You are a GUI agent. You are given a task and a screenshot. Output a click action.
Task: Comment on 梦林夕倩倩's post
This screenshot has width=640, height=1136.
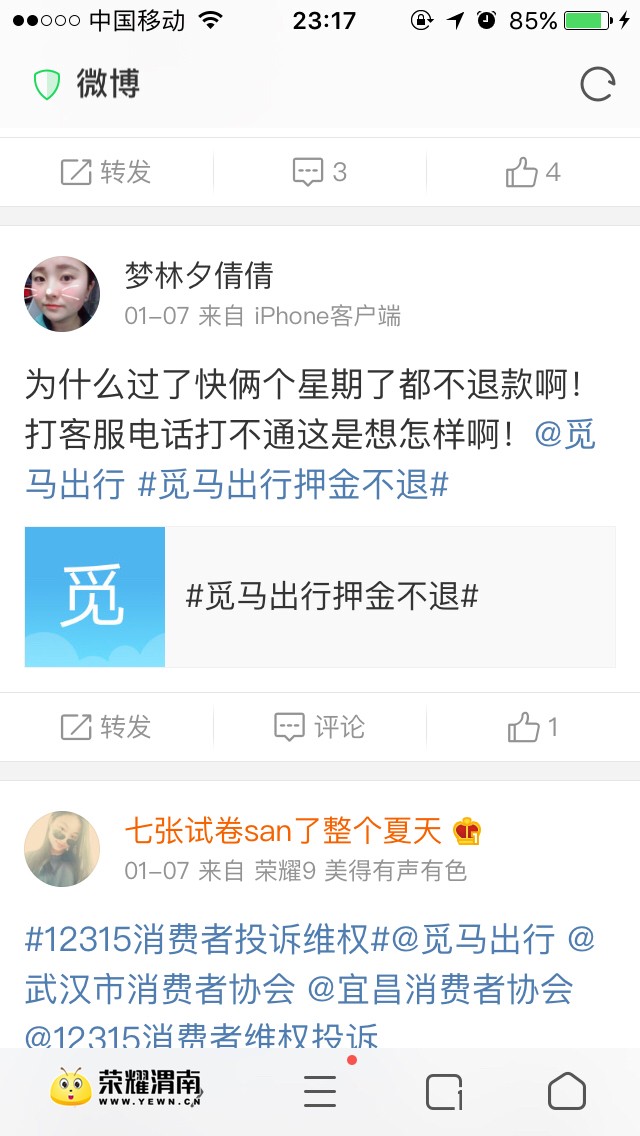[x=319, y=727]
